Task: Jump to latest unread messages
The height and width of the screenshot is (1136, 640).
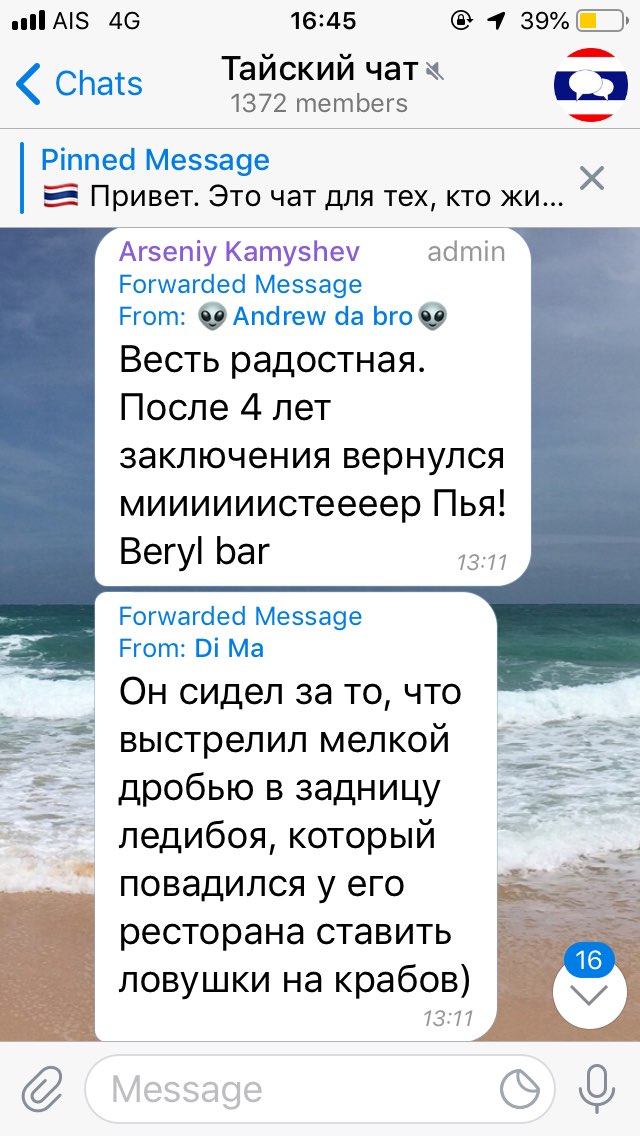Action: coord(589,993)
